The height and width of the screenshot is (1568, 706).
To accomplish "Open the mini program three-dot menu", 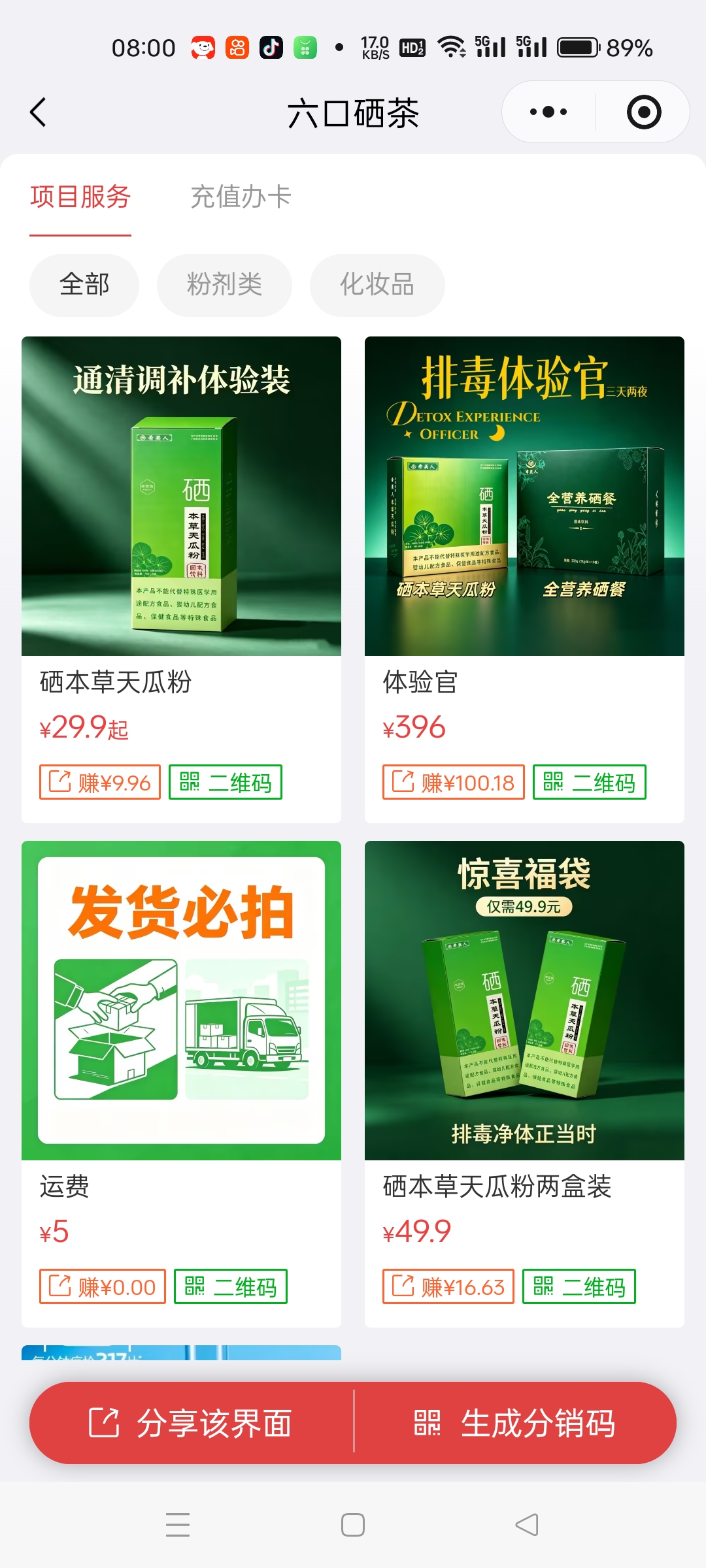I will (x=548, y=112).
